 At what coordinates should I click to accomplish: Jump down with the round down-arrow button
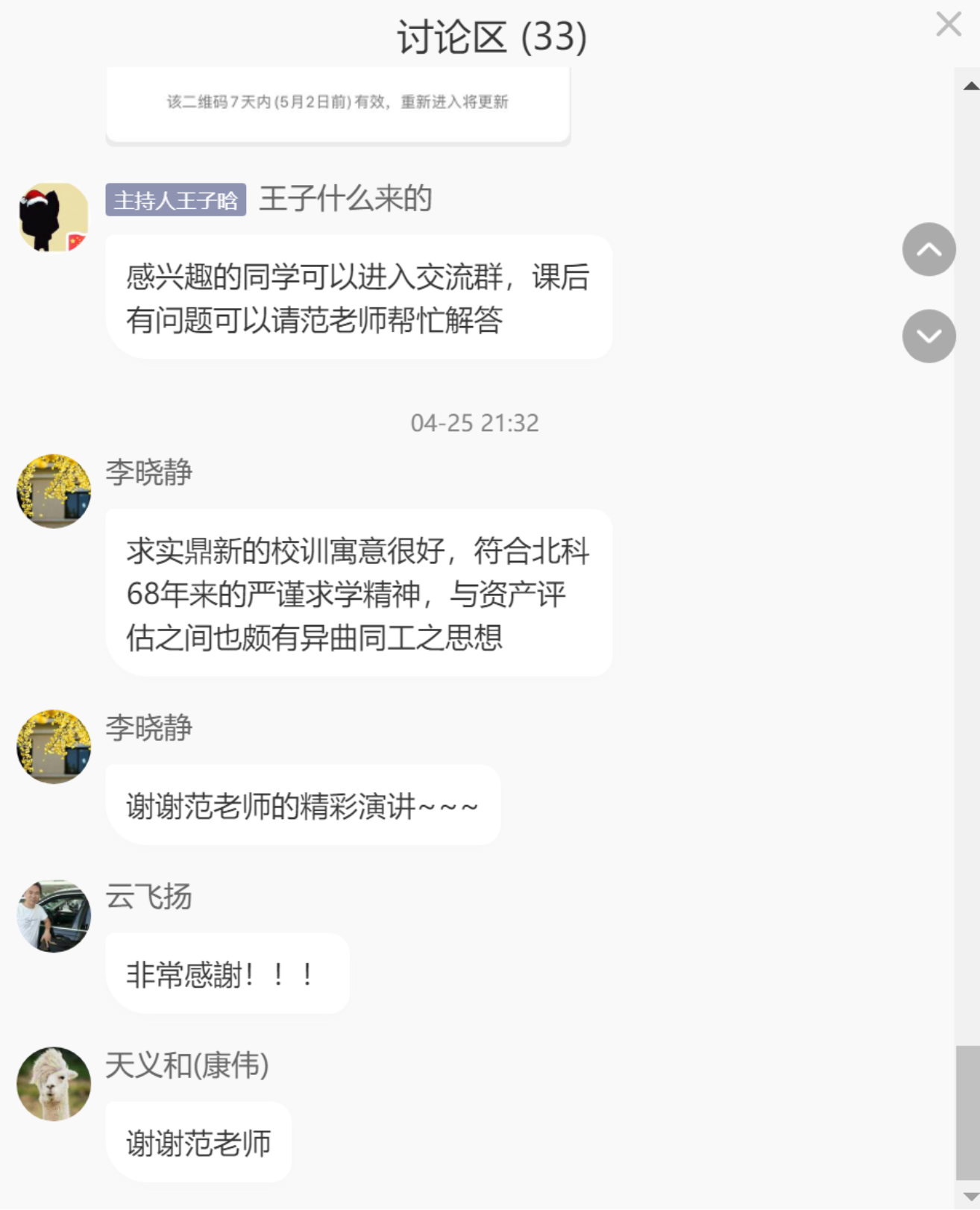point(929,336)
